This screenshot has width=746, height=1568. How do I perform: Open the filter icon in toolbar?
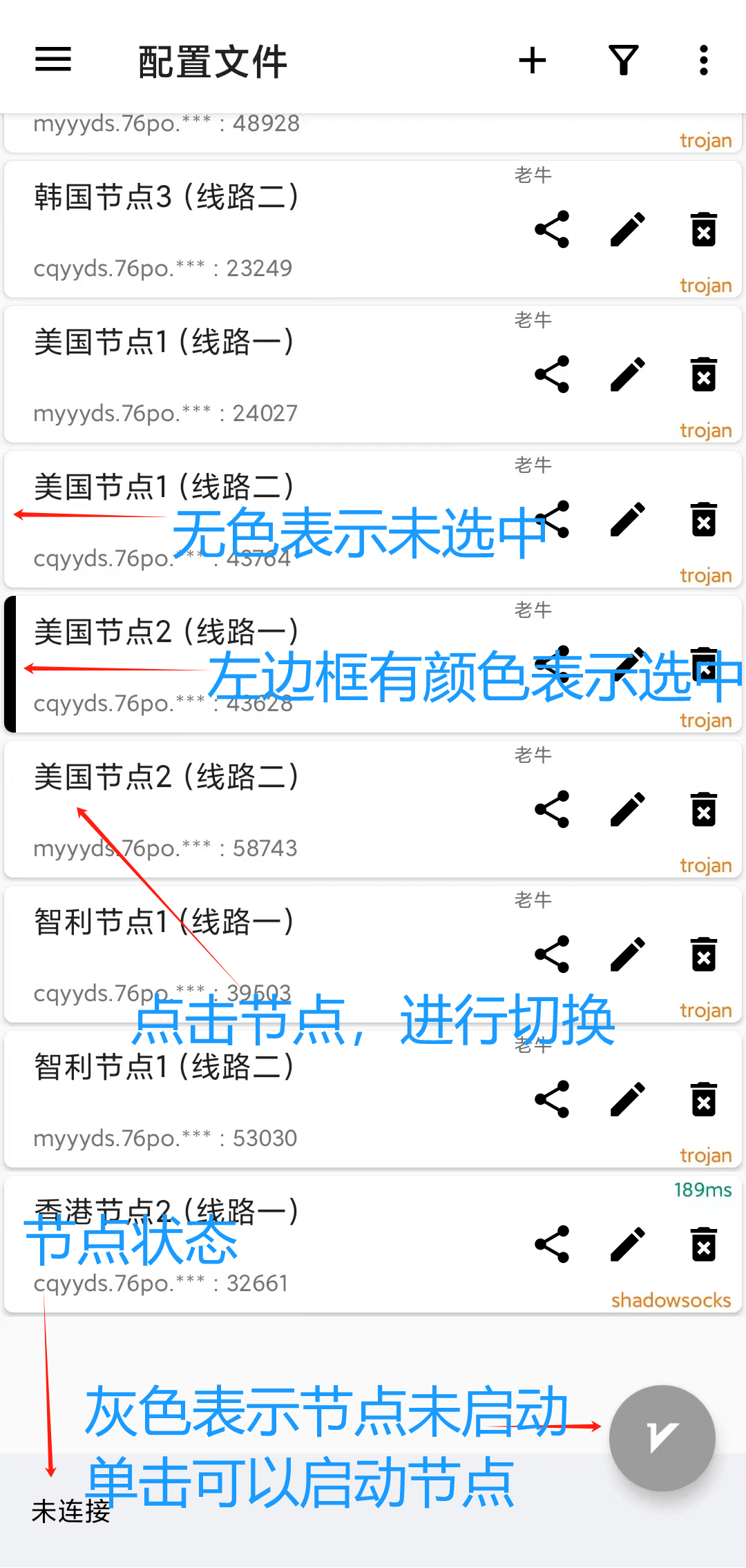[x=623, y=60]
